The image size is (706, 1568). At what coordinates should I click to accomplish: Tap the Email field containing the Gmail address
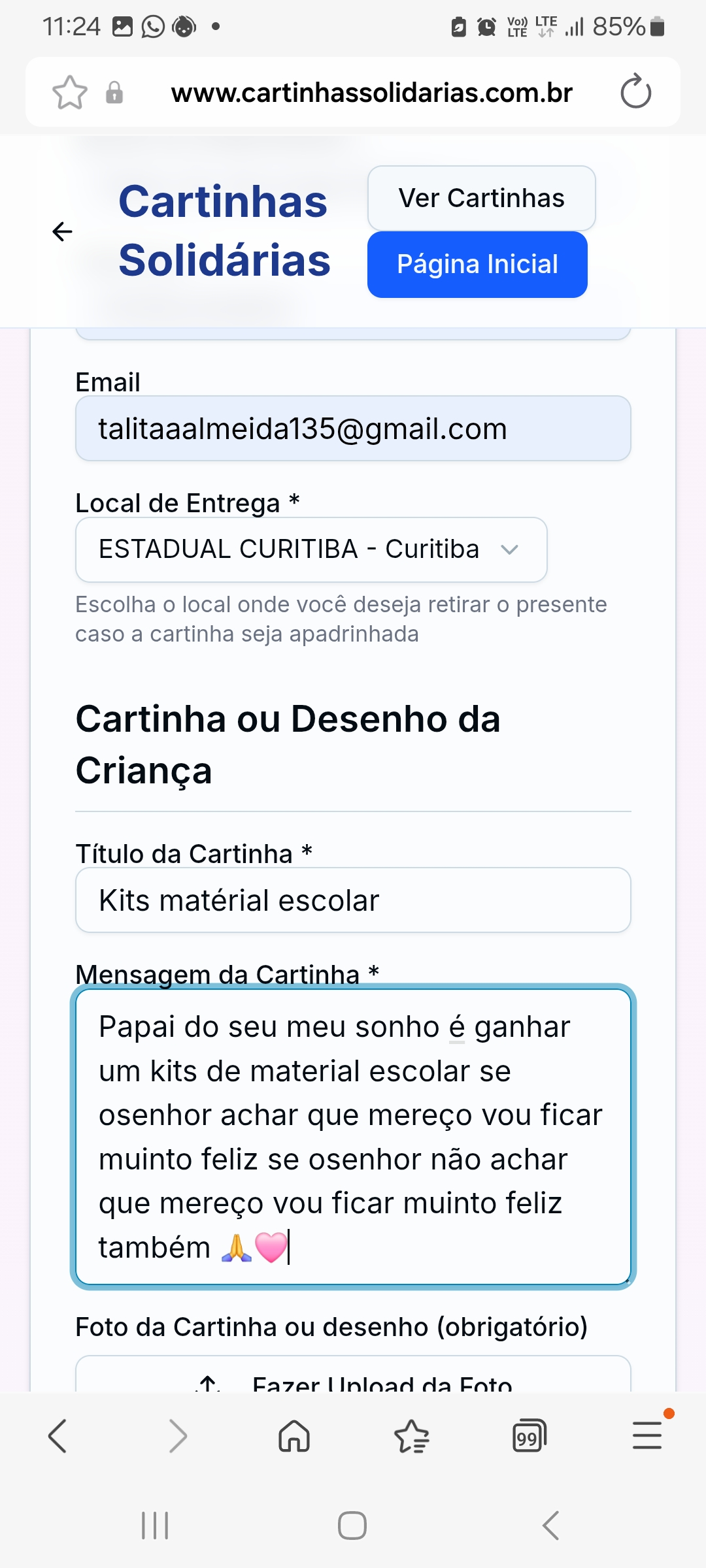pyautogui.click(x=353, y=429)
